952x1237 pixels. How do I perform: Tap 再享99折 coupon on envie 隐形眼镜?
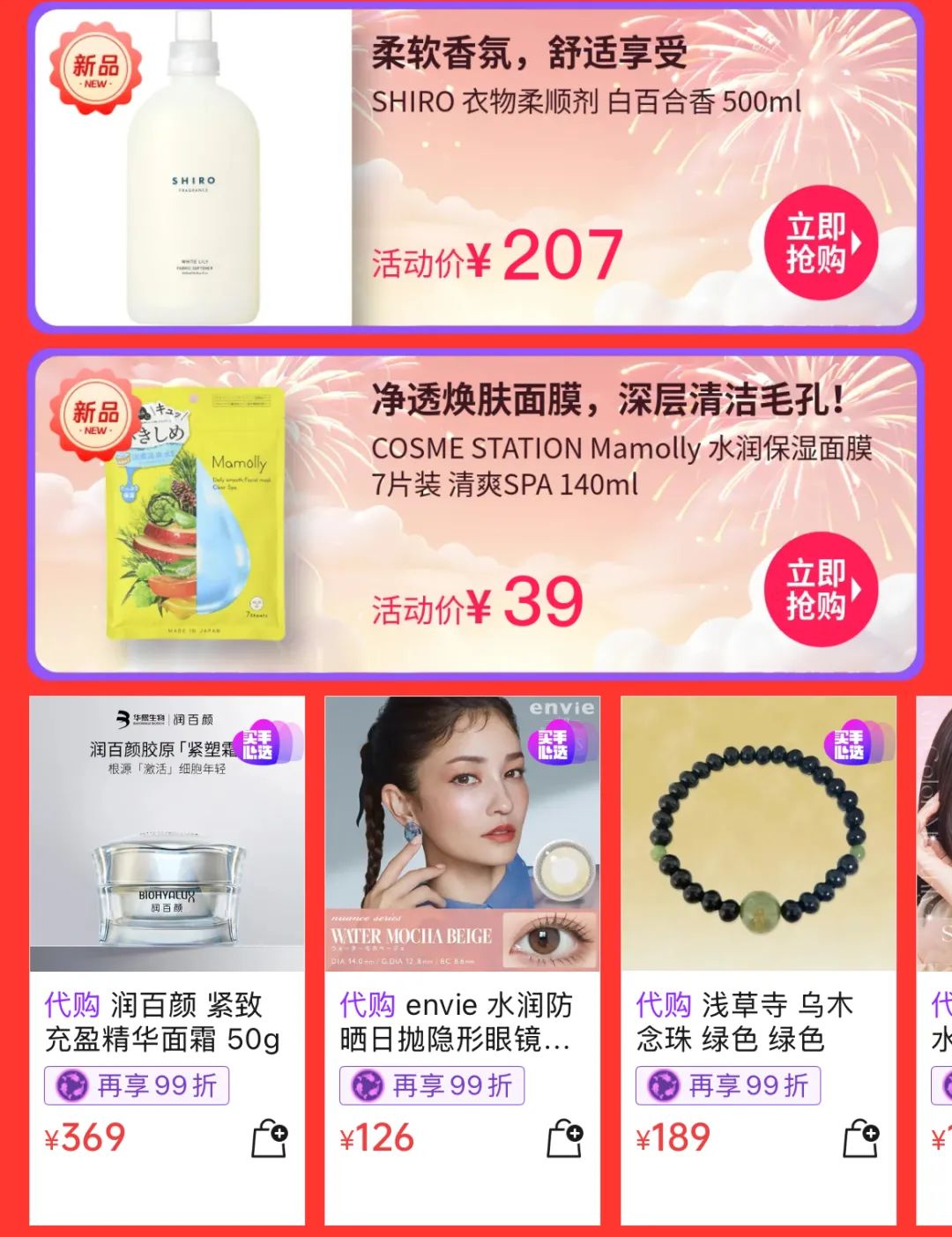pyautogui.click(x=432, y=1085)
